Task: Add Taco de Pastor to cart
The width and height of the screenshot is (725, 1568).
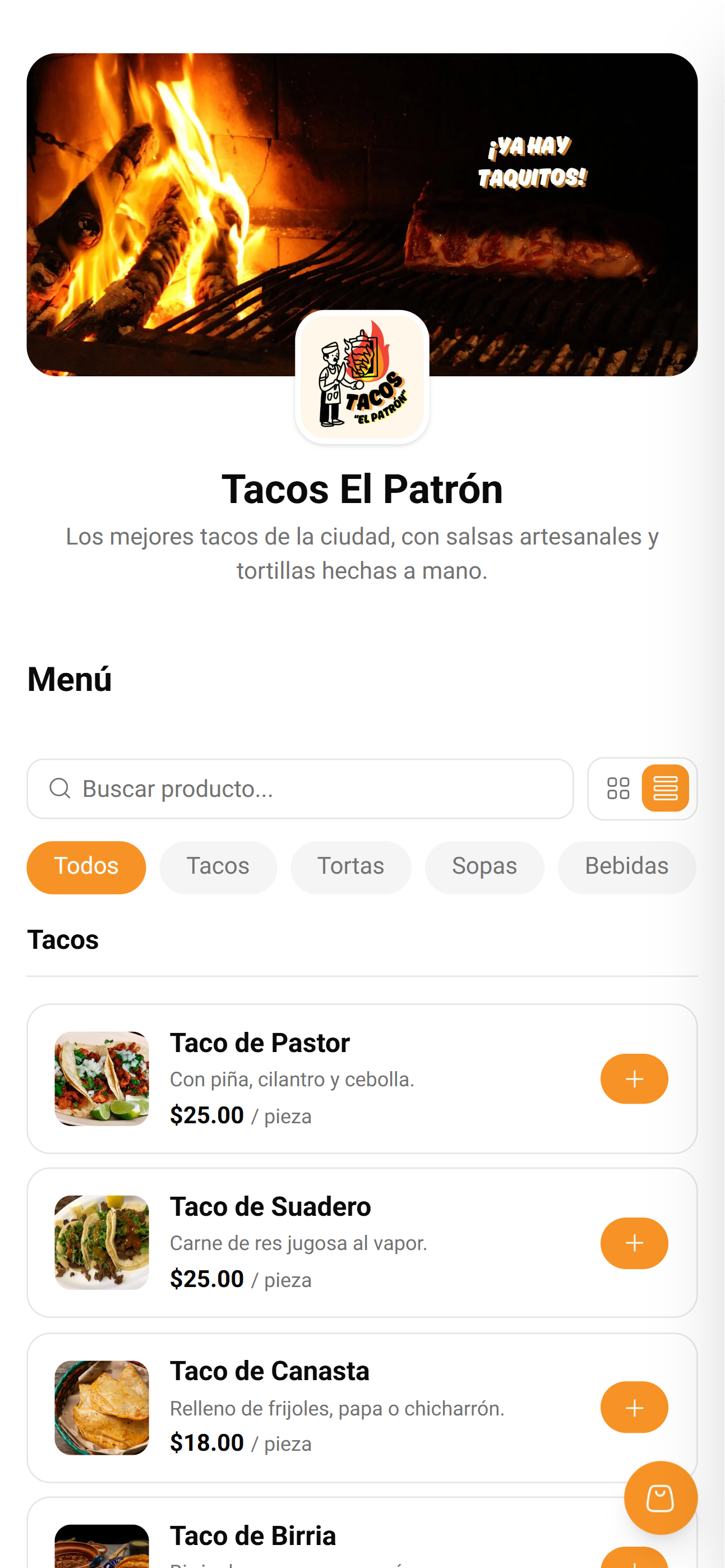Action: [x=634, y=1078]
